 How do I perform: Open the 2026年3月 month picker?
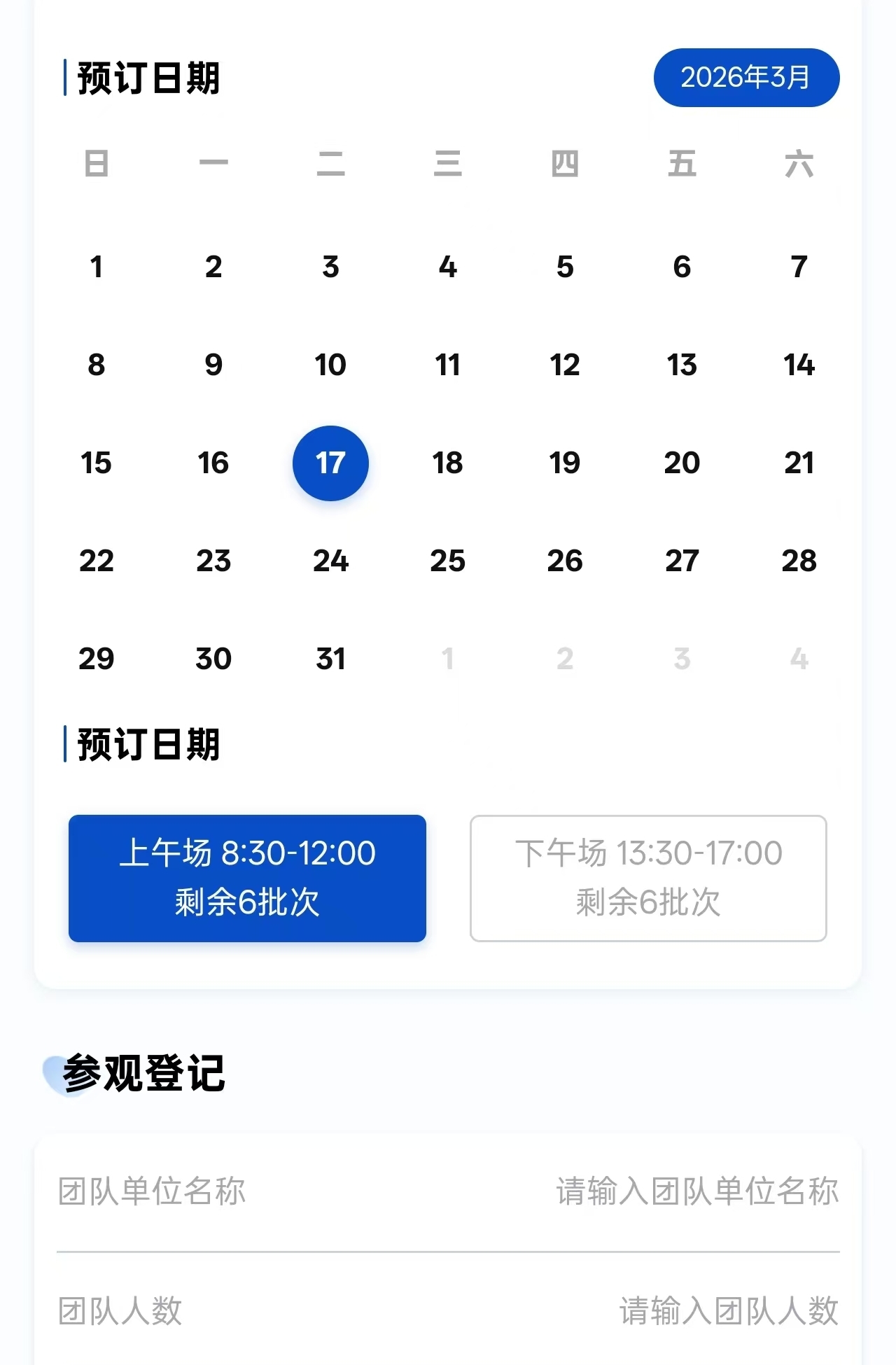746,78
